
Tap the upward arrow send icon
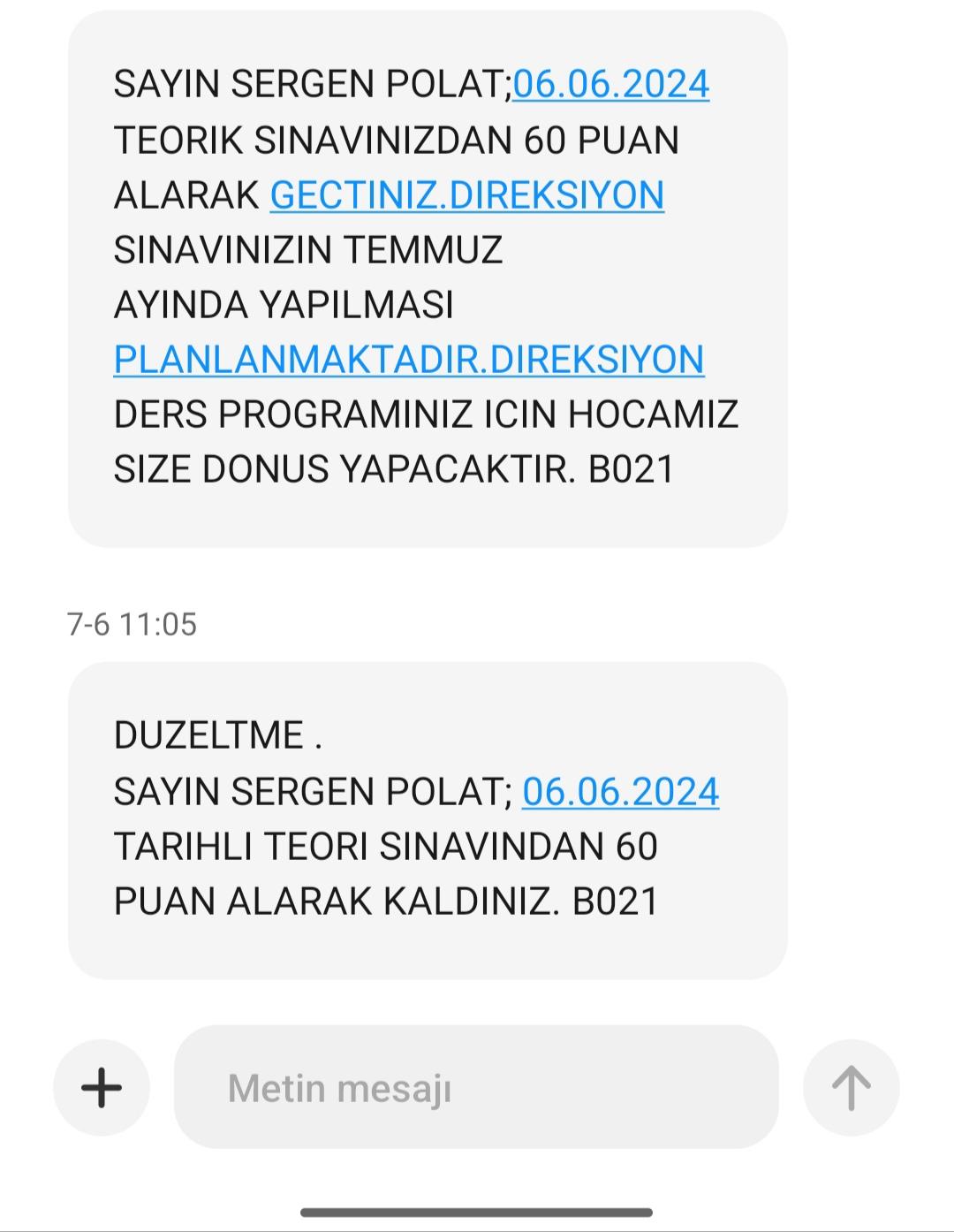pos(851,1087)
